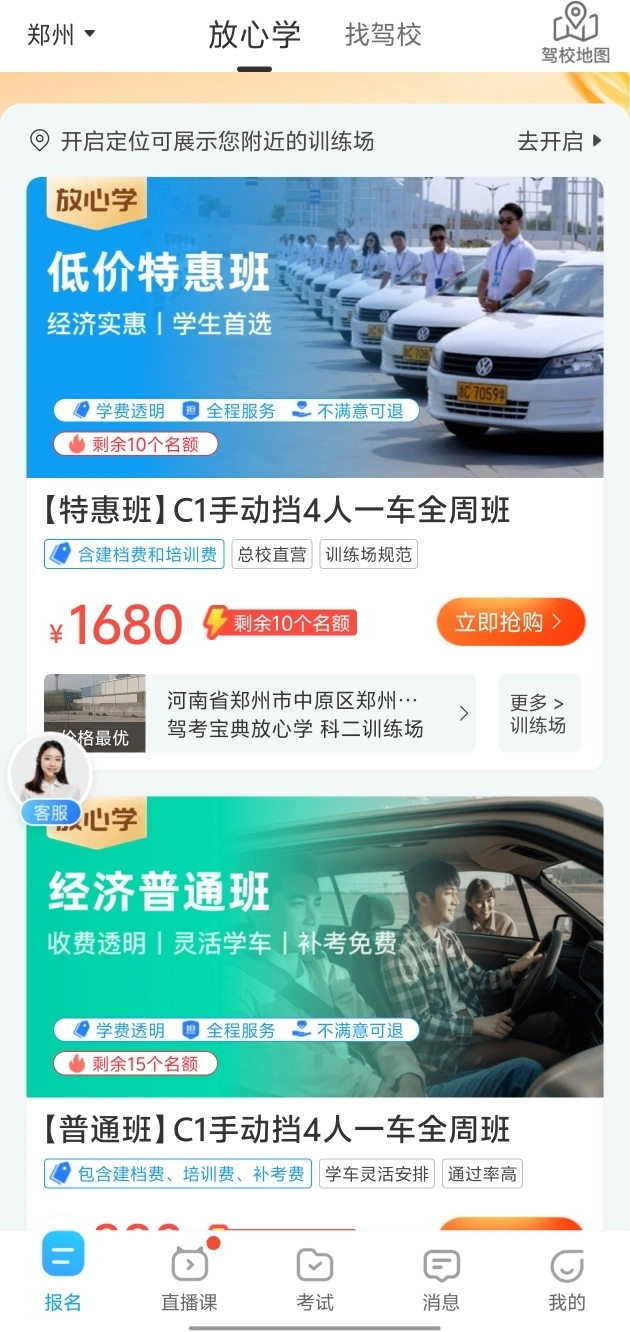The height and width of the screenshot is (1332, 630).
Task: Tap 去开启 to enable location
Action: [560, 141]
